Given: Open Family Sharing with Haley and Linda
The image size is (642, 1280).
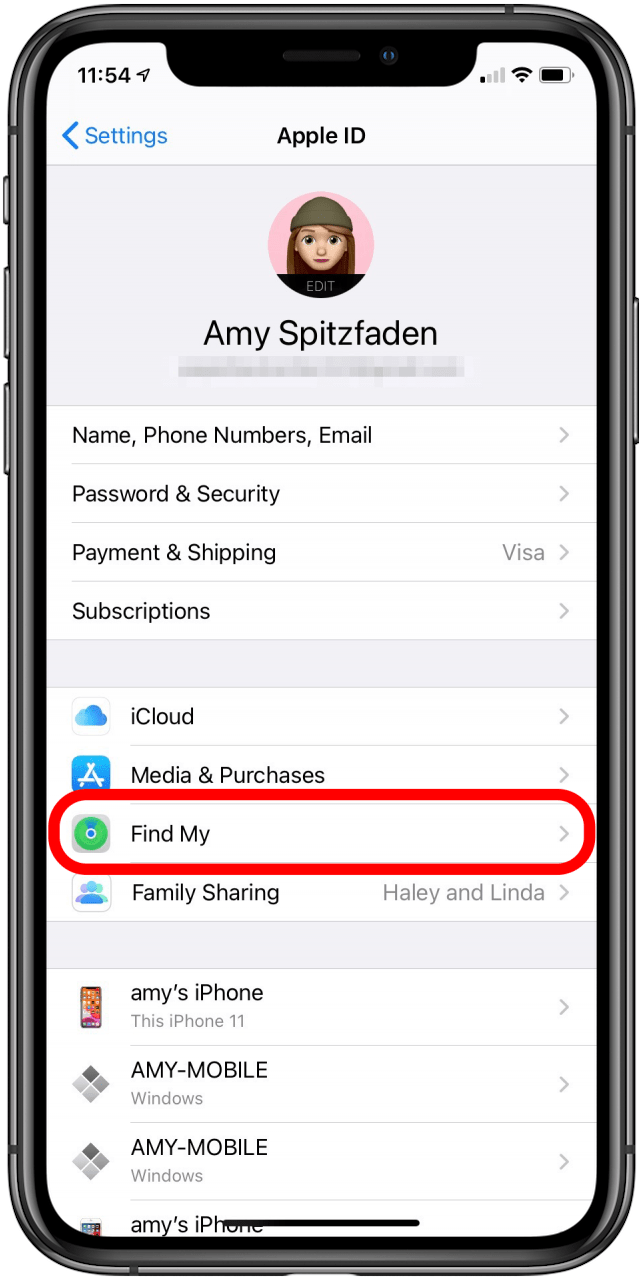Looking at the screenshot, I should (320, 892).
